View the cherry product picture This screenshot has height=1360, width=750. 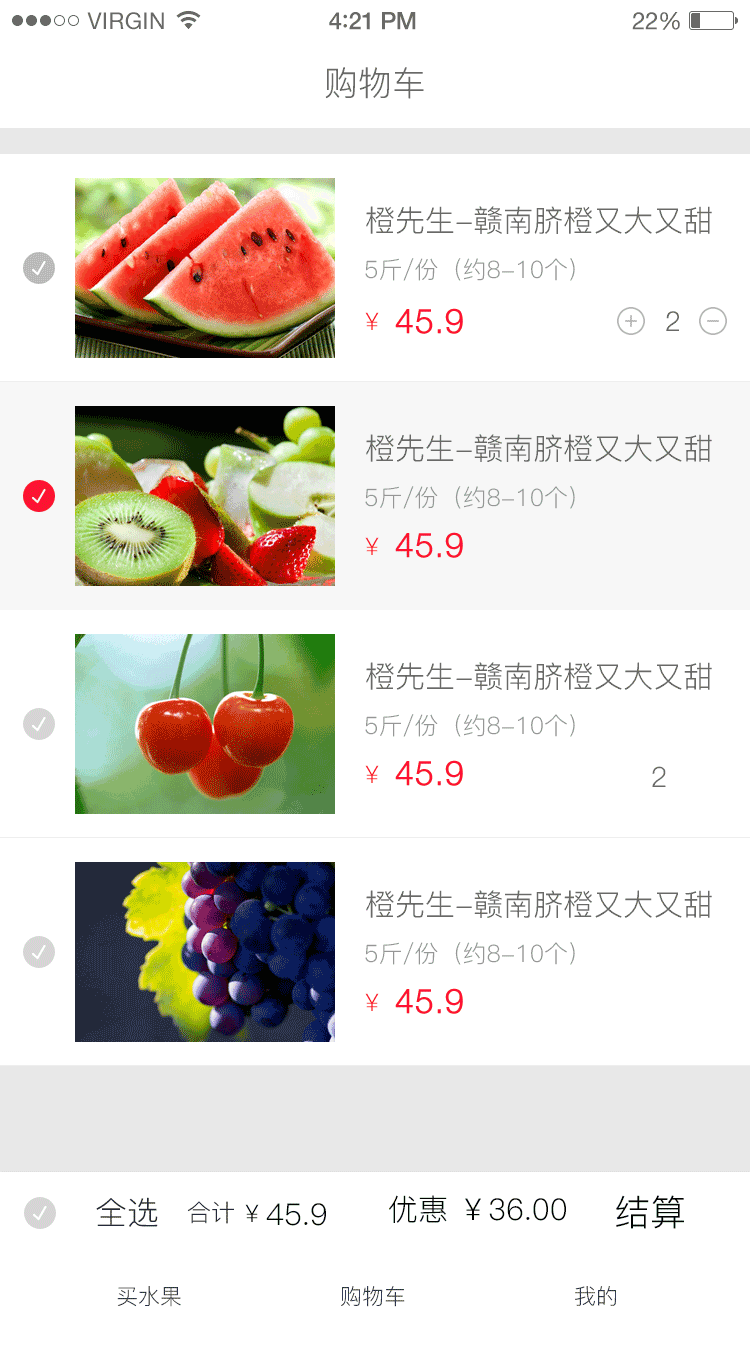205,724
